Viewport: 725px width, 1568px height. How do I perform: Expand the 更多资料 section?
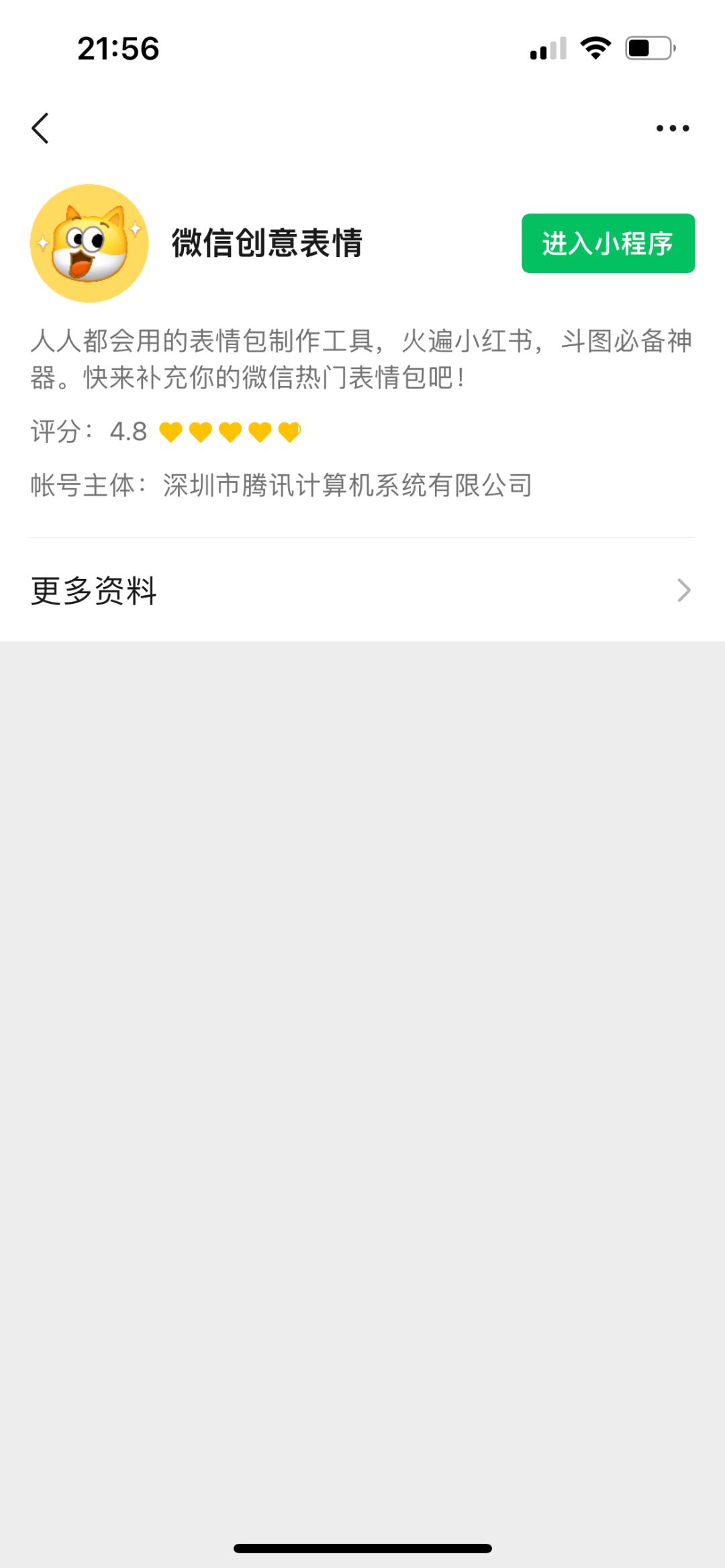pyautogui.click(x=93, y=591)
